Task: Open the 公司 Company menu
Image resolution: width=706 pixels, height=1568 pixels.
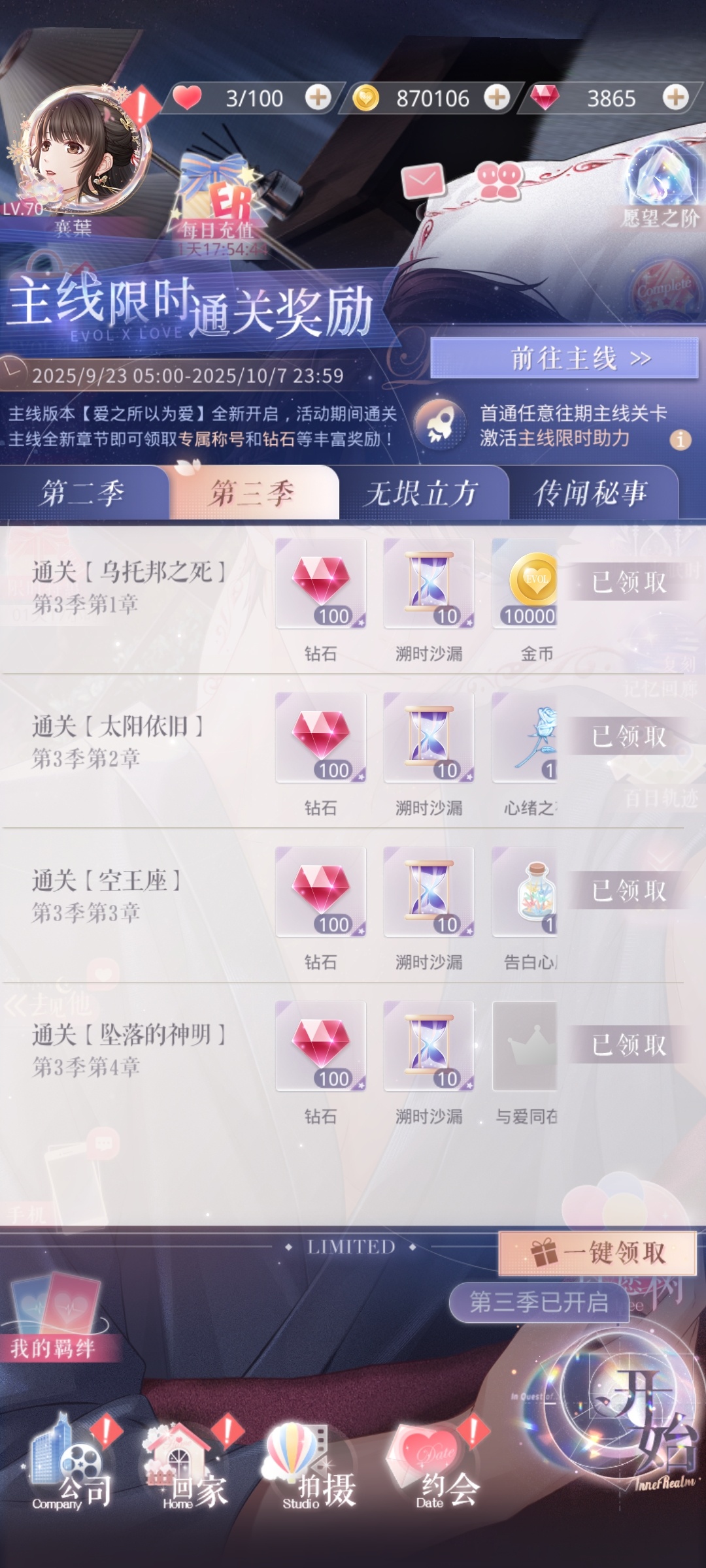Action: pos(72,1470)
